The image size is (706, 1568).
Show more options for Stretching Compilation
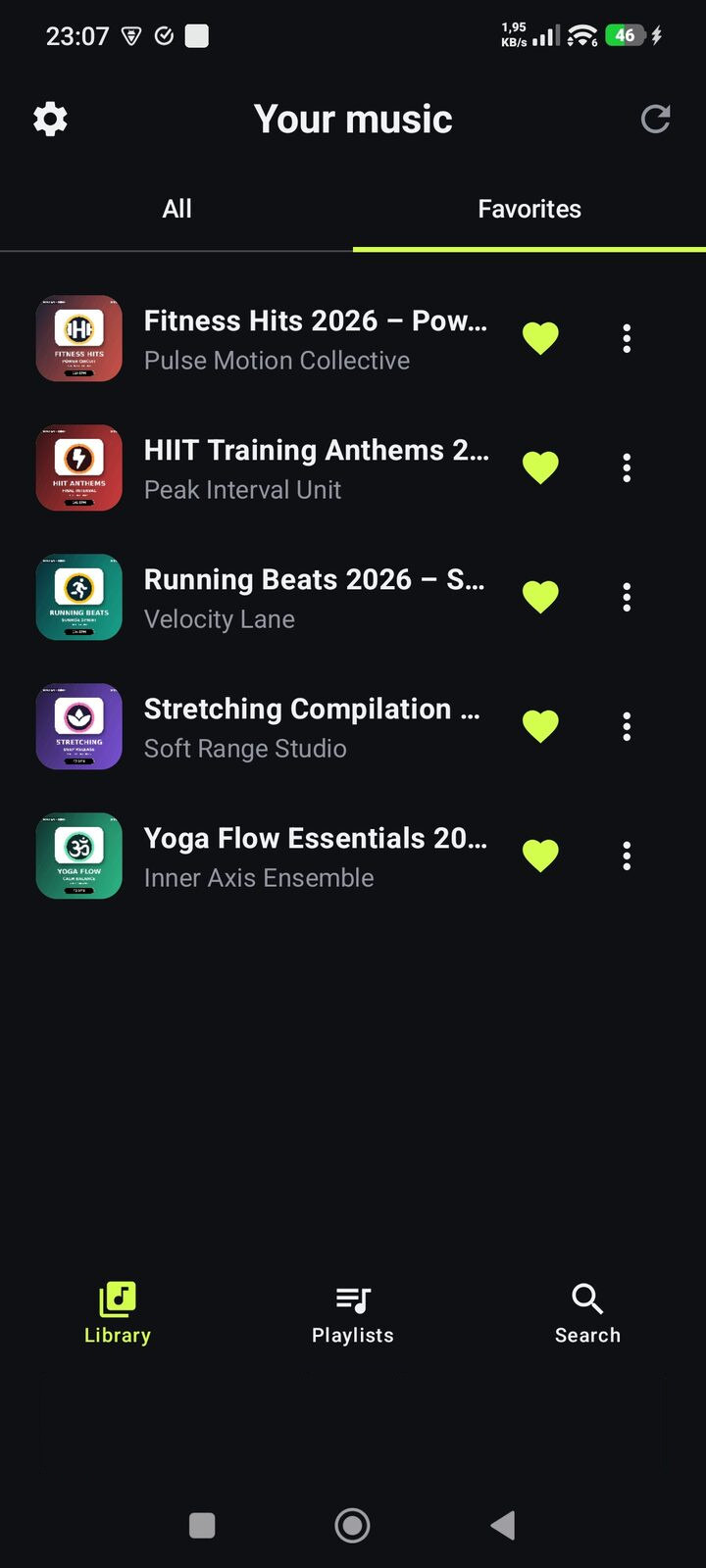[627, 727]
